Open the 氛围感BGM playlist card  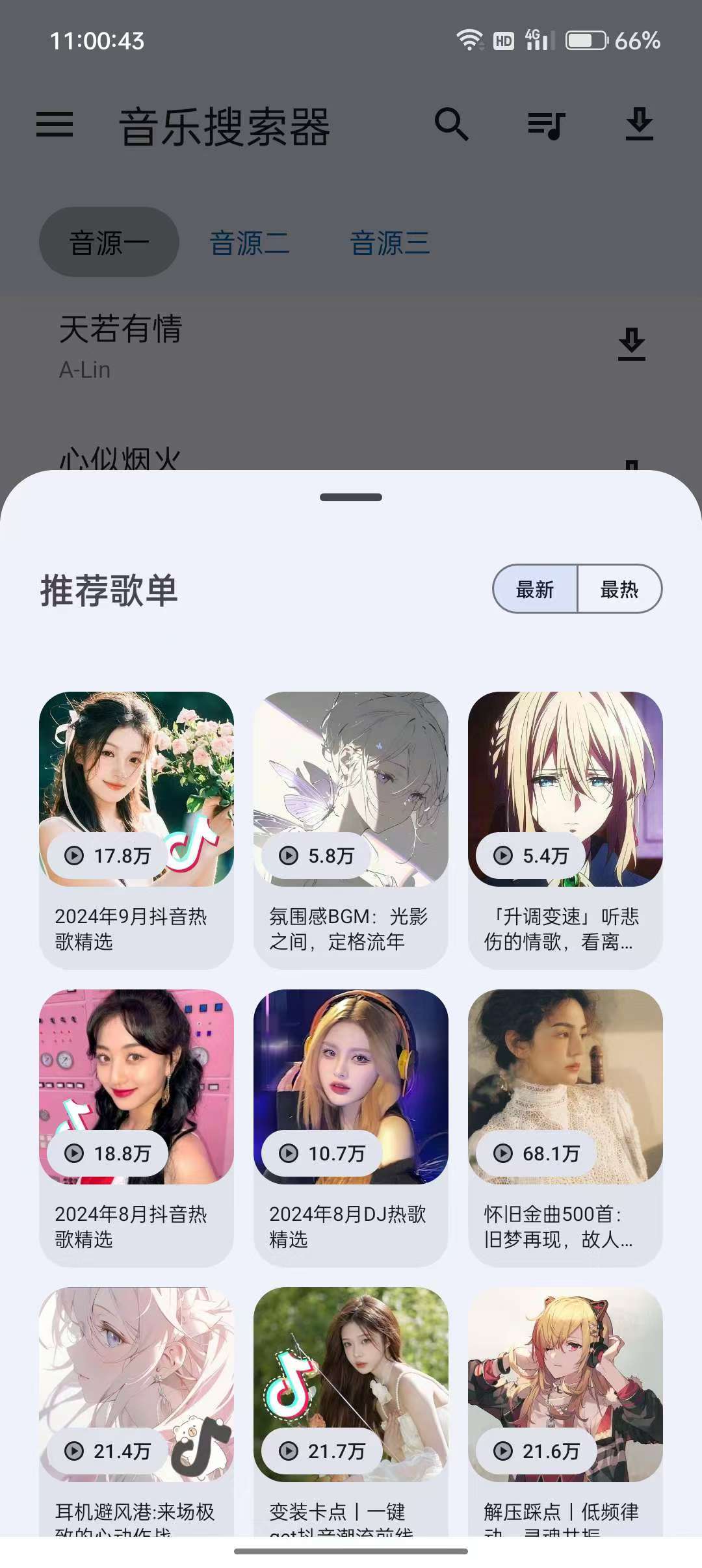(351, 829)
